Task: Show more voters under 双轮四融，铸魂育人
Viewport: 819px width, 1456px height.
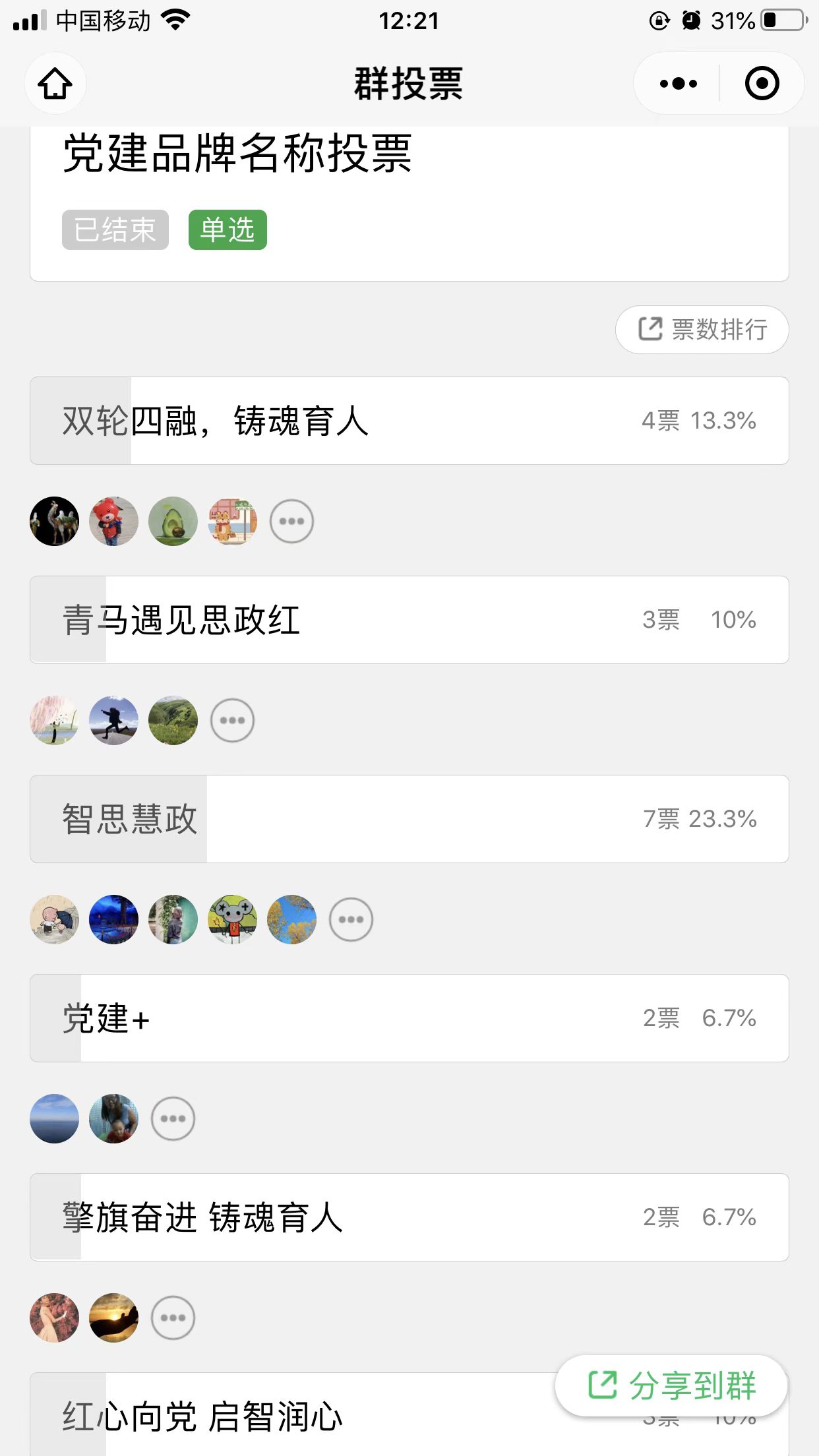Action: pos(291,521)
